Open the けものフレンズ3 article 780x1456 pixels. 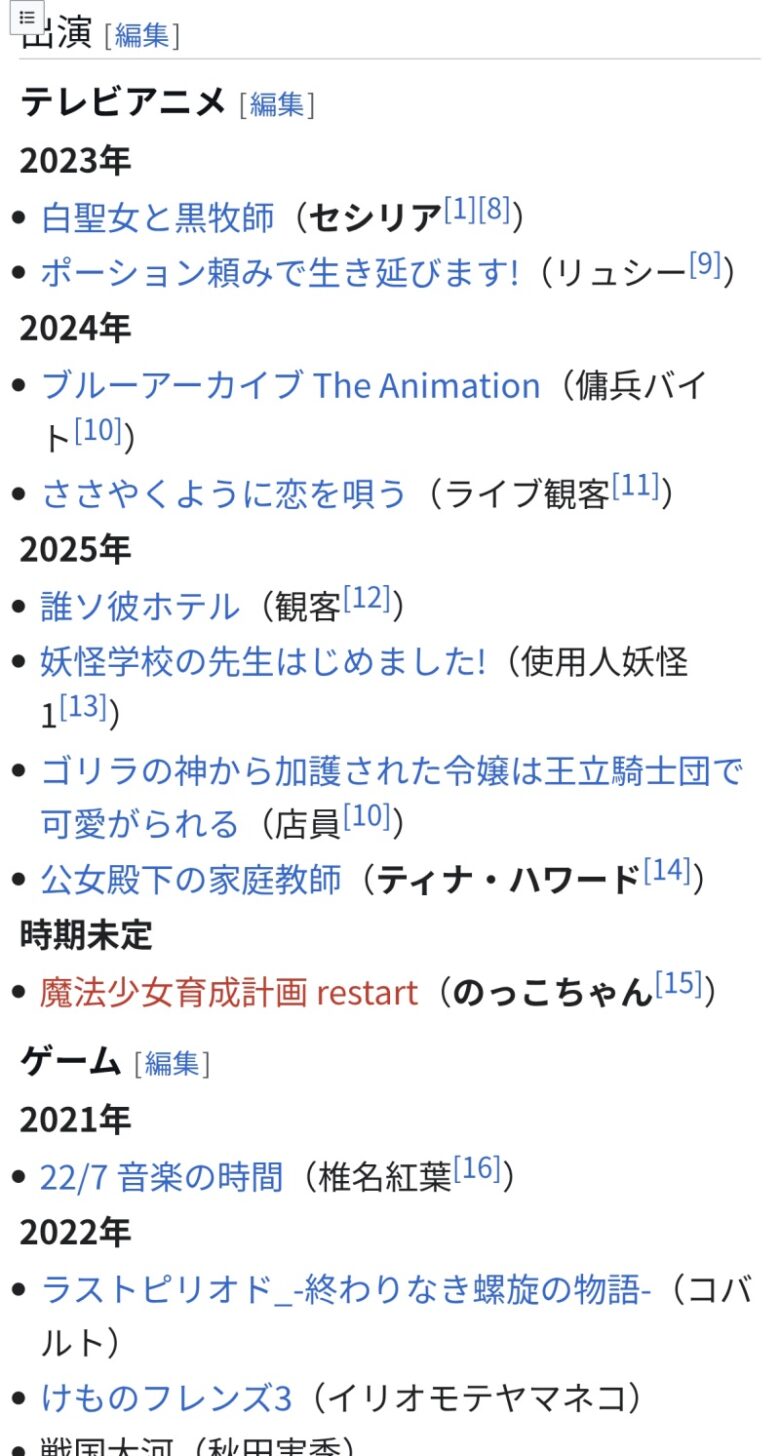166,1397
